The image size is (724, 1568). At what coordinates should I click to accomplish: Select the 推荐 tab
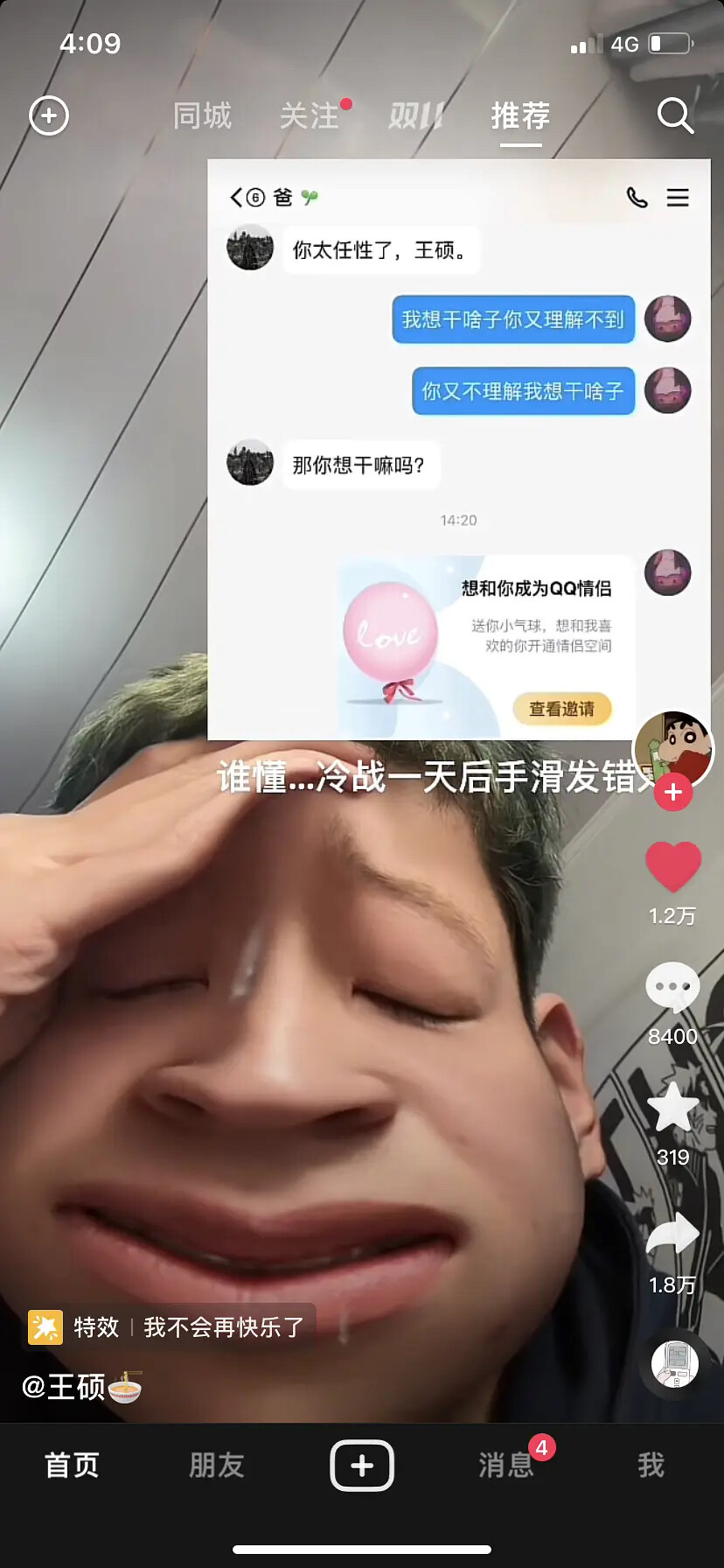pyautogui.click(x=520, y=115)
